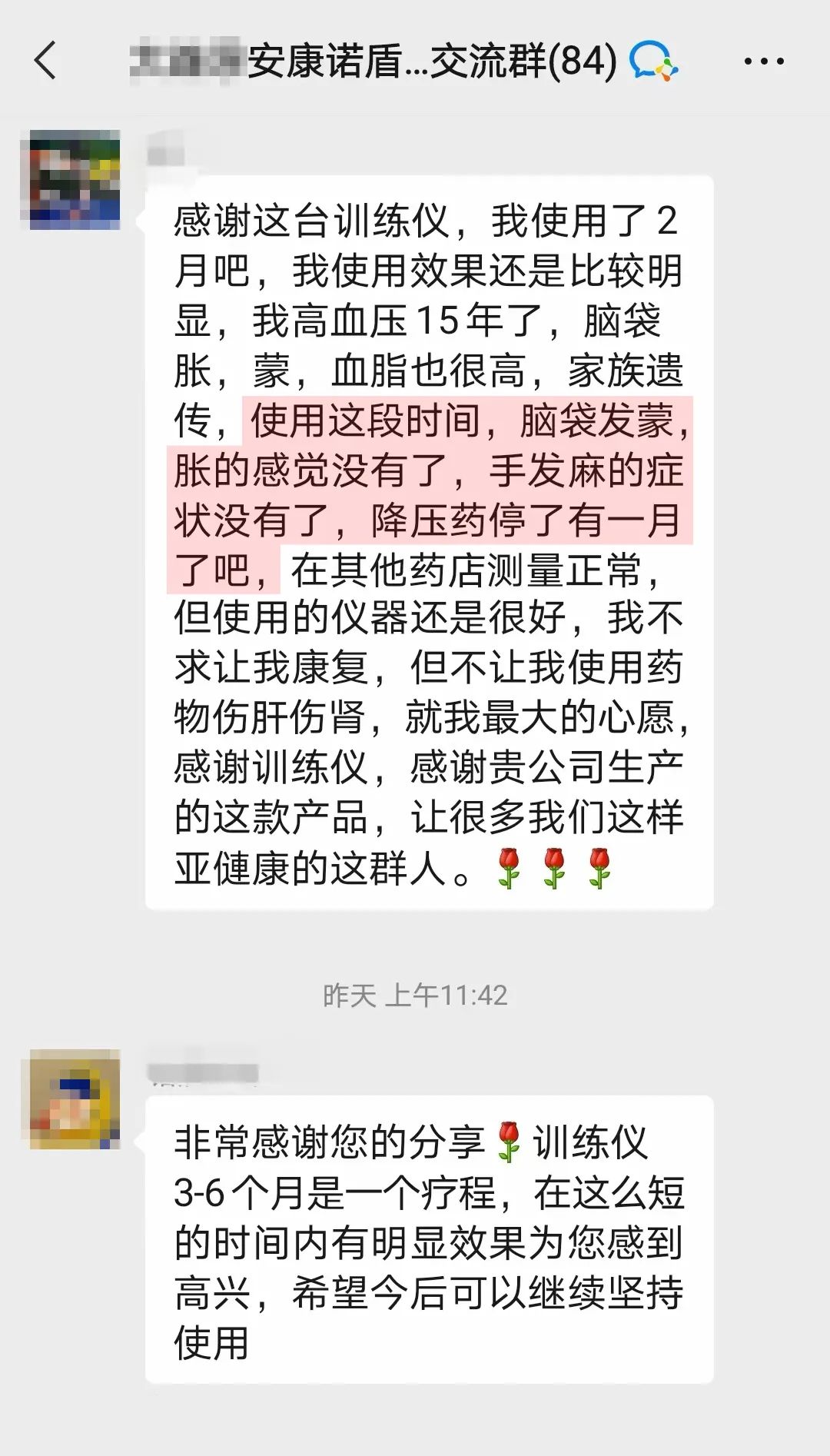This screenshot has height=1456, width=830.
Task: Open avatar of the training device testimonial sender
Action: click(x=75, y=180)
